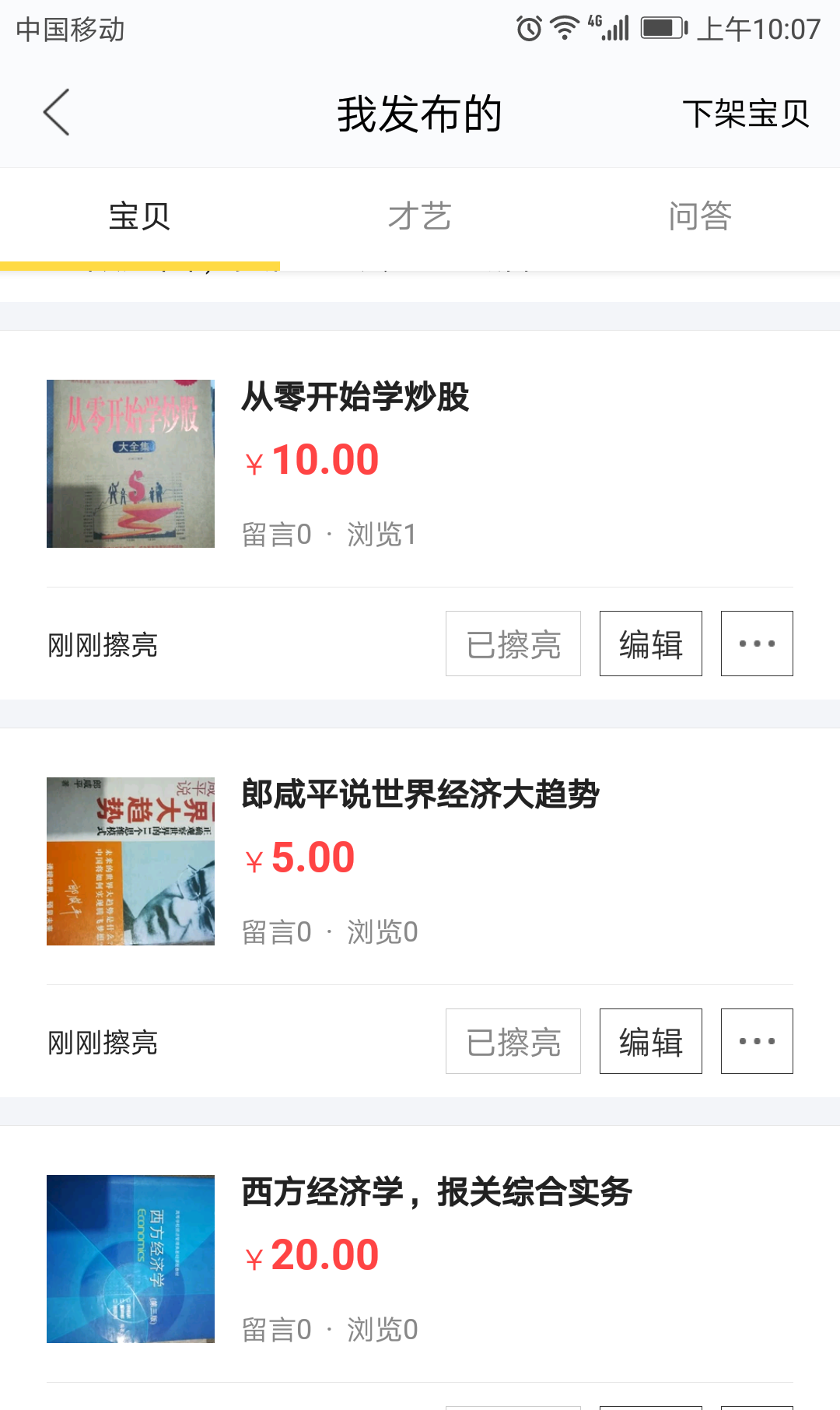
Task: Switch to the 才艺 tab
Action: pos(421,216)
